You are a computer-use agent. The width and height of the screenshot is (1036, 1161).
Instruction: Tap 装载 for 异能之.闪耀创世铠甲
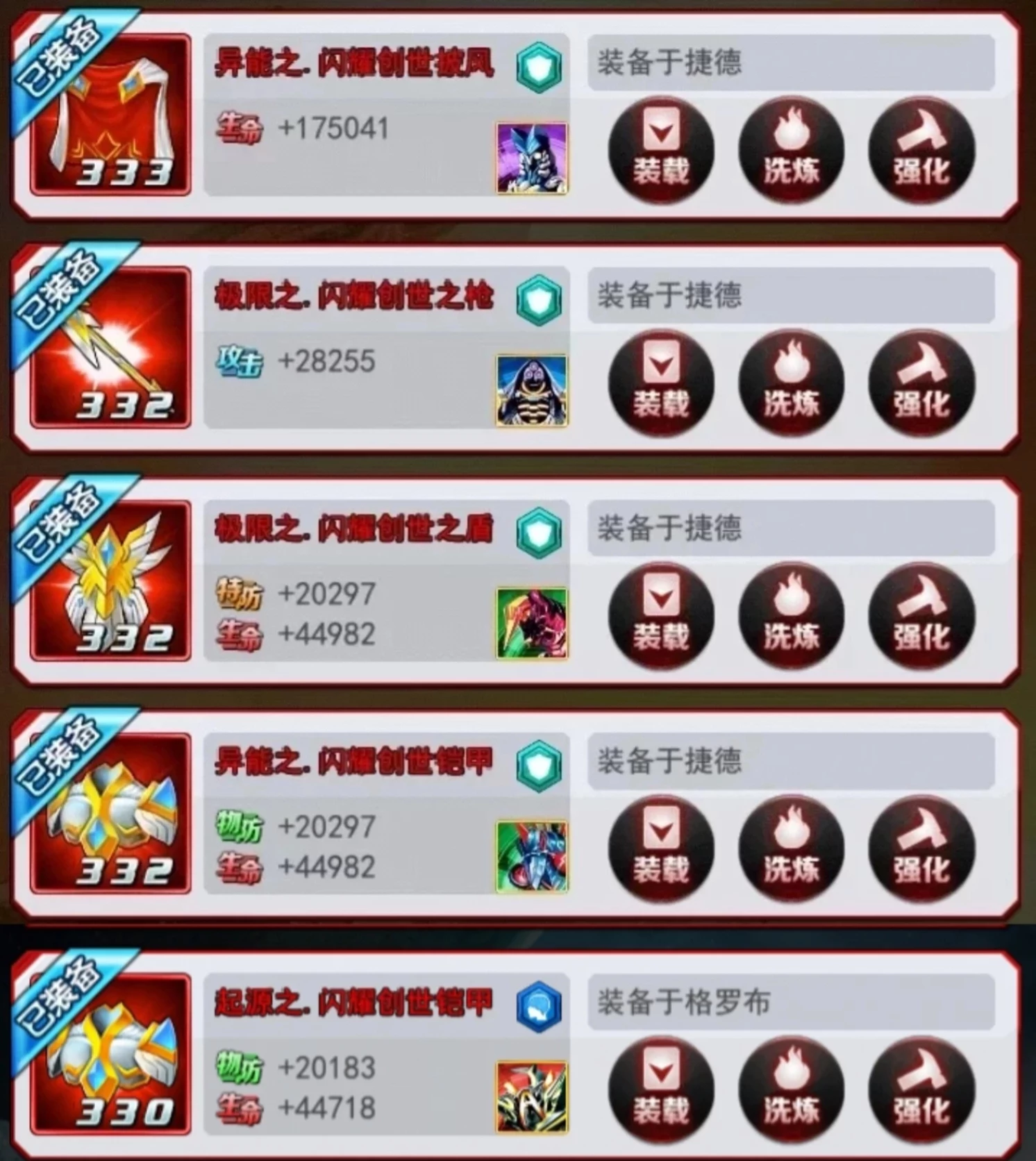[661, 848]
